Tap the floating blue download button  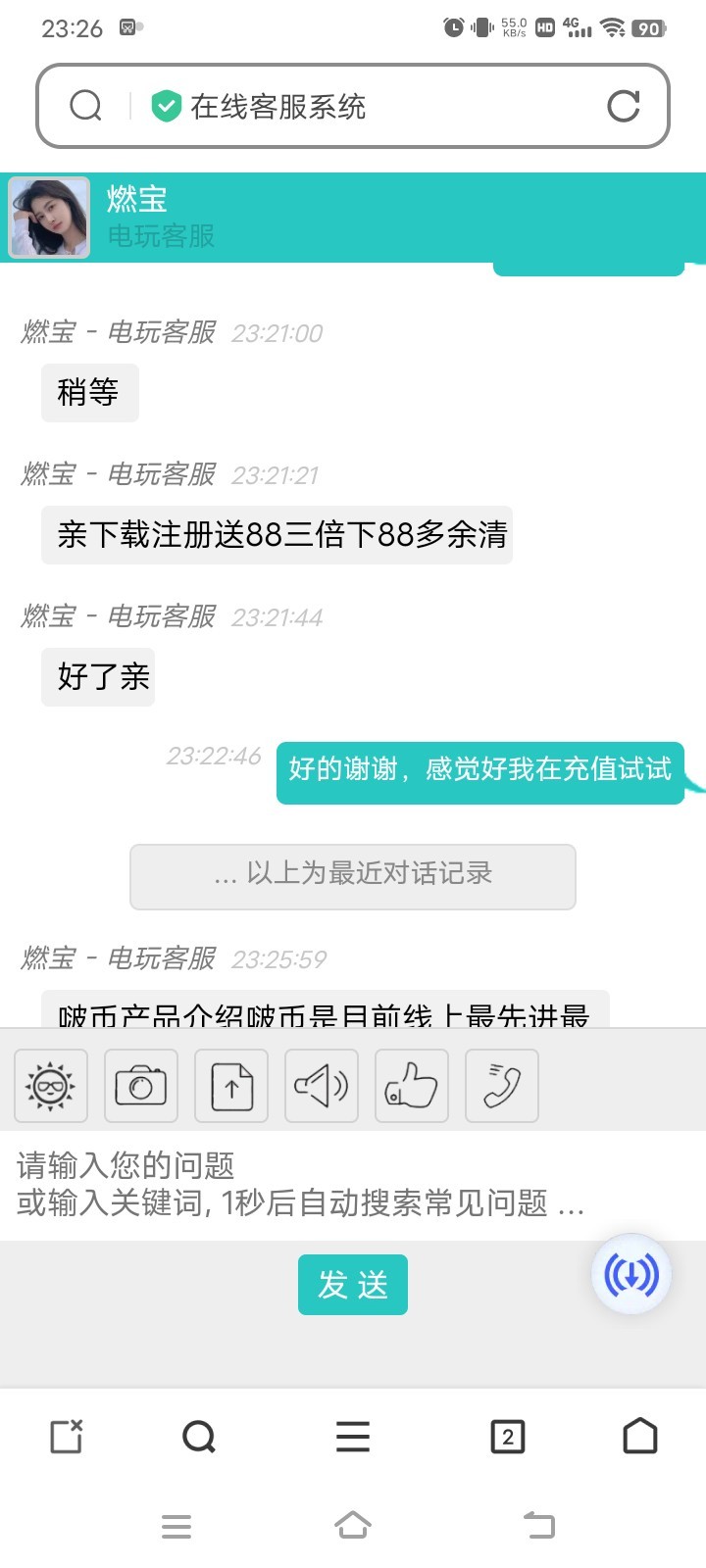[x=631, y=1275]
